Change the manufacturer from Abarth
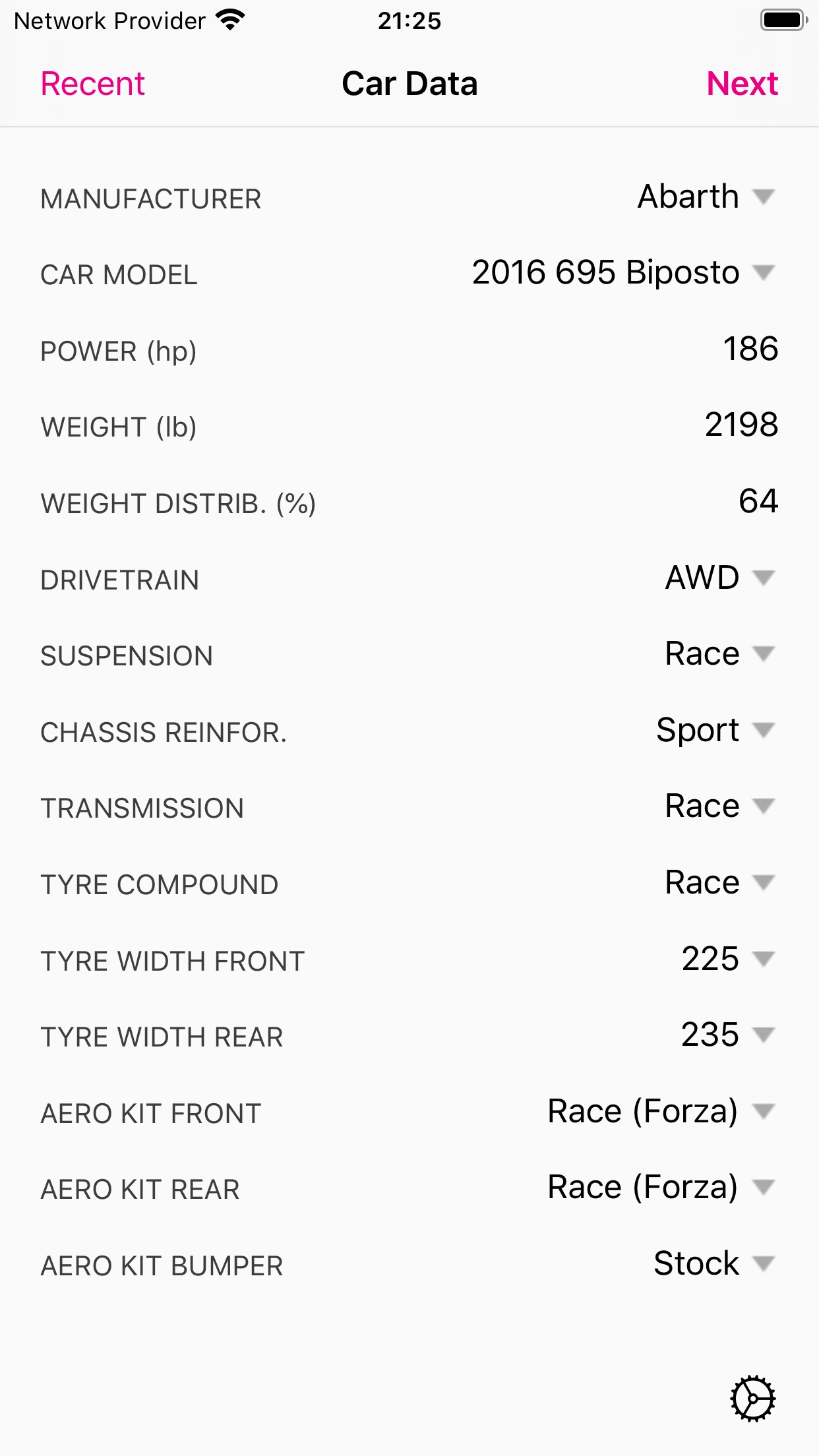This screenshot has height=1456, width=819. pos(706,197)
